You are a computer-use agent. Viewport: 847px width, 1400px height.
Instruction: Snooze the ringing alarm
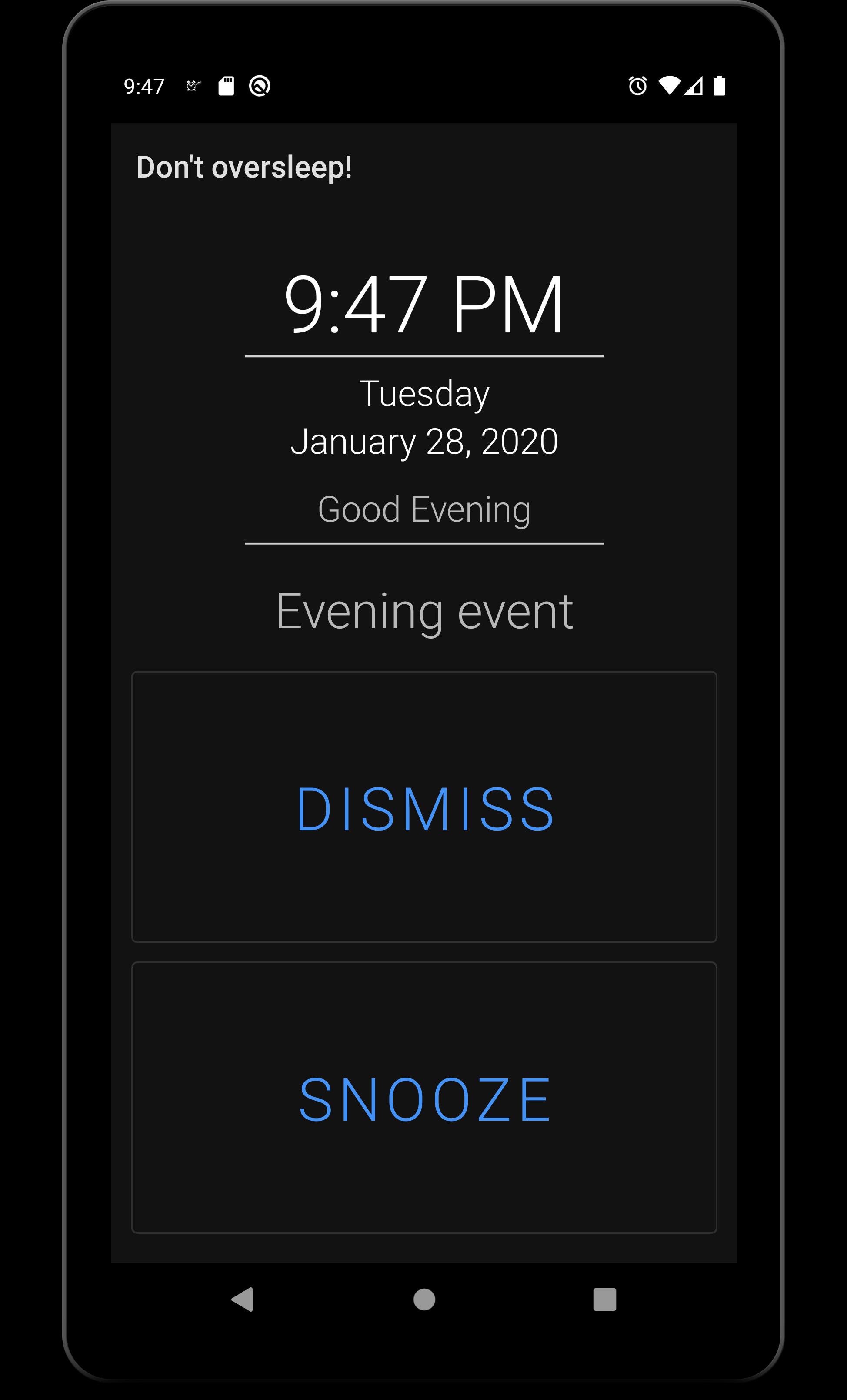click(x=424, y=1099)
